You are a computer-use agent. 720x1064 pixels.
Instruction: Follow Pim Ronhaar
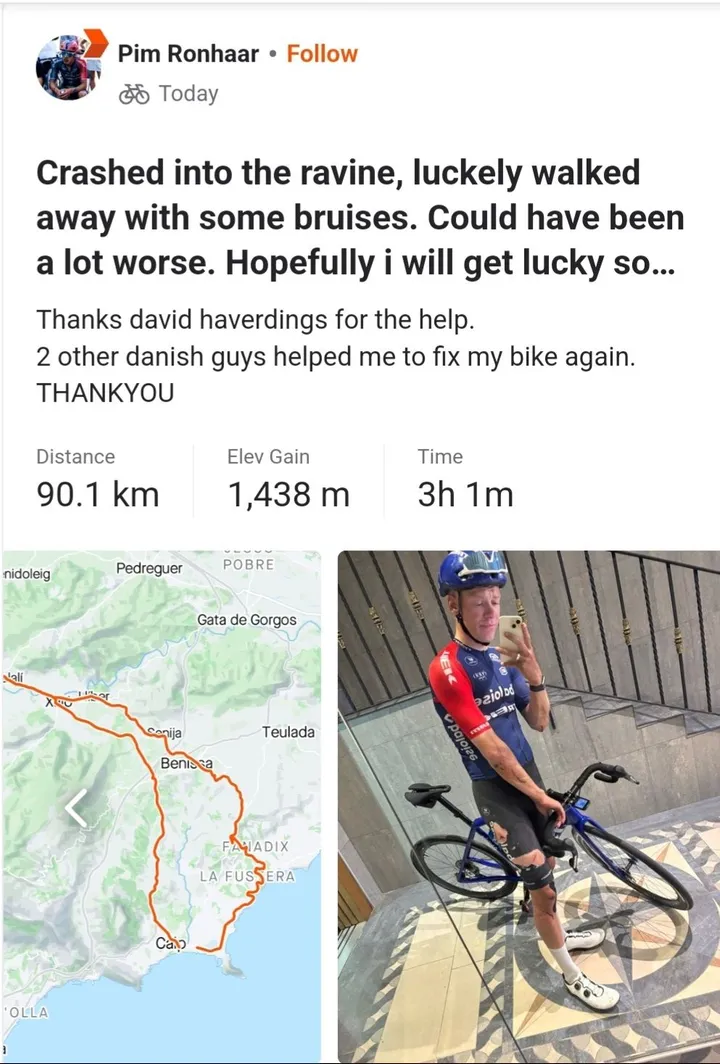[322, 54]
